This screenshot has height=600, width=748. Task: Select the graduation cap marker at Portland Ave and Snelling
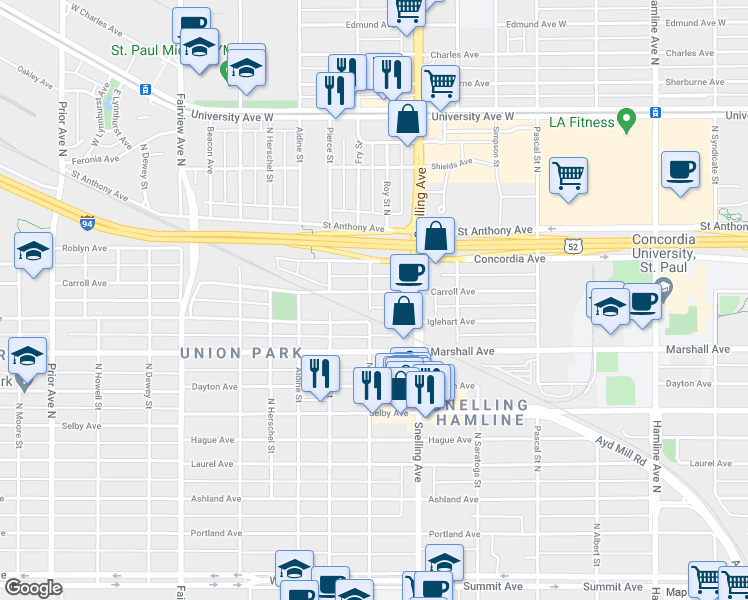[444, 563]
